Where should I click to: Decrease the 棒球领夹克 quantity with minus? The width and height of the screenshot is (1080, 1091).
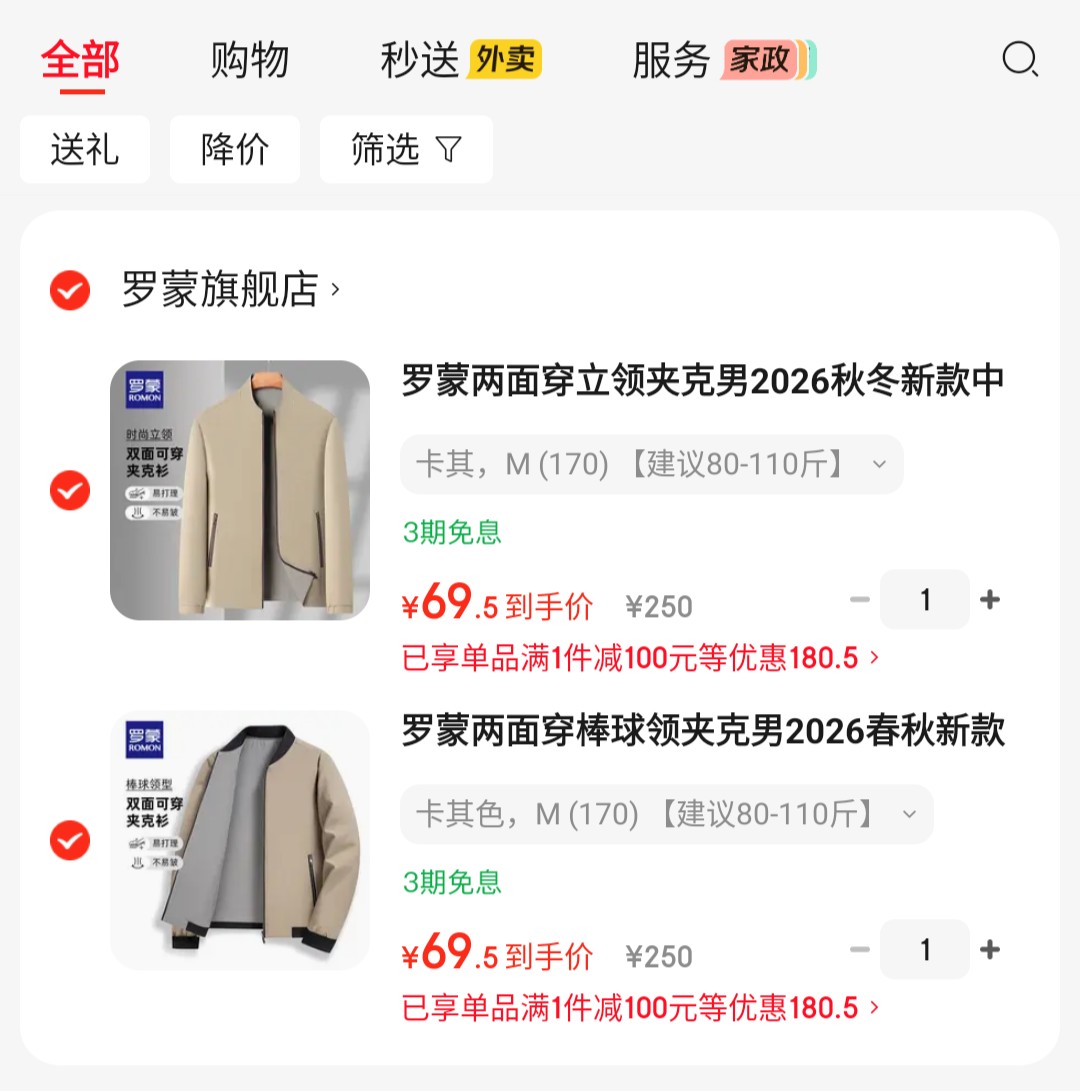859,950
